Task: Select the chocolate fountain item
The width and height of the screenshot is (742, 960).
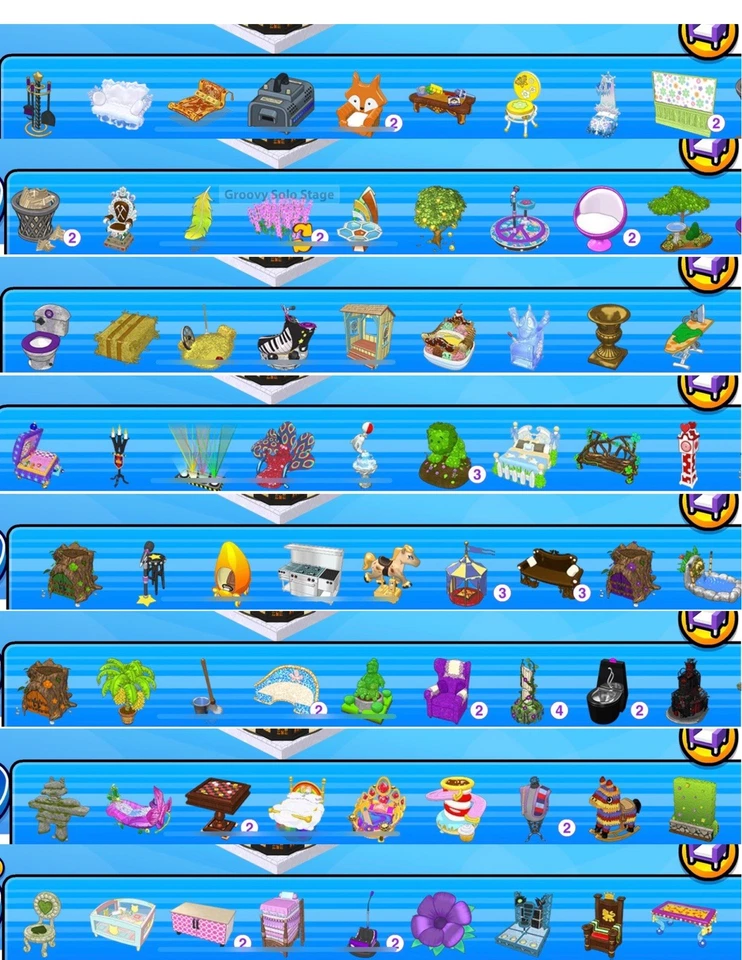Action: (690, 690)
